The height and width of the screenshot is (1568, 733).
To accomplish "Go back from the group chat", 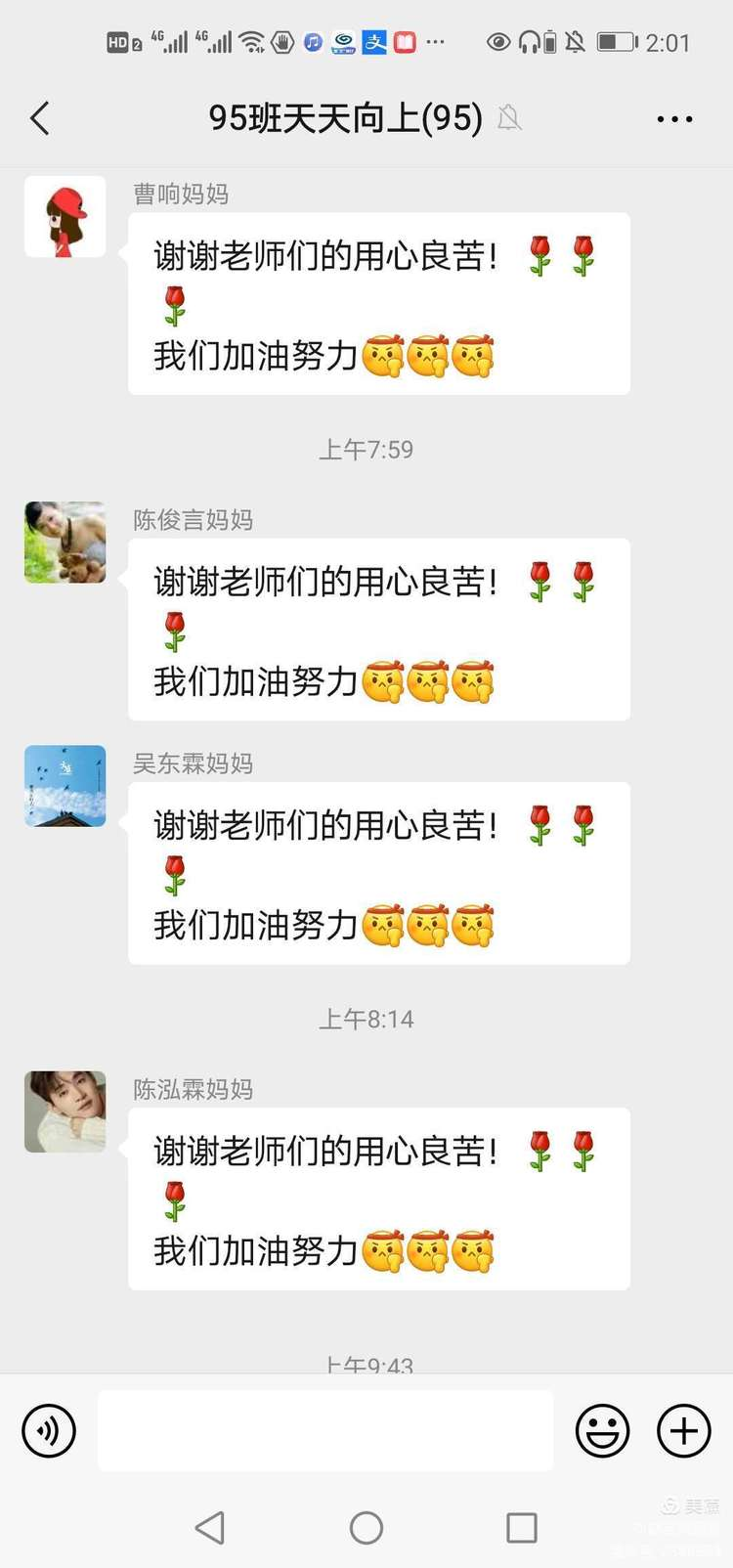I will (40, 119).
